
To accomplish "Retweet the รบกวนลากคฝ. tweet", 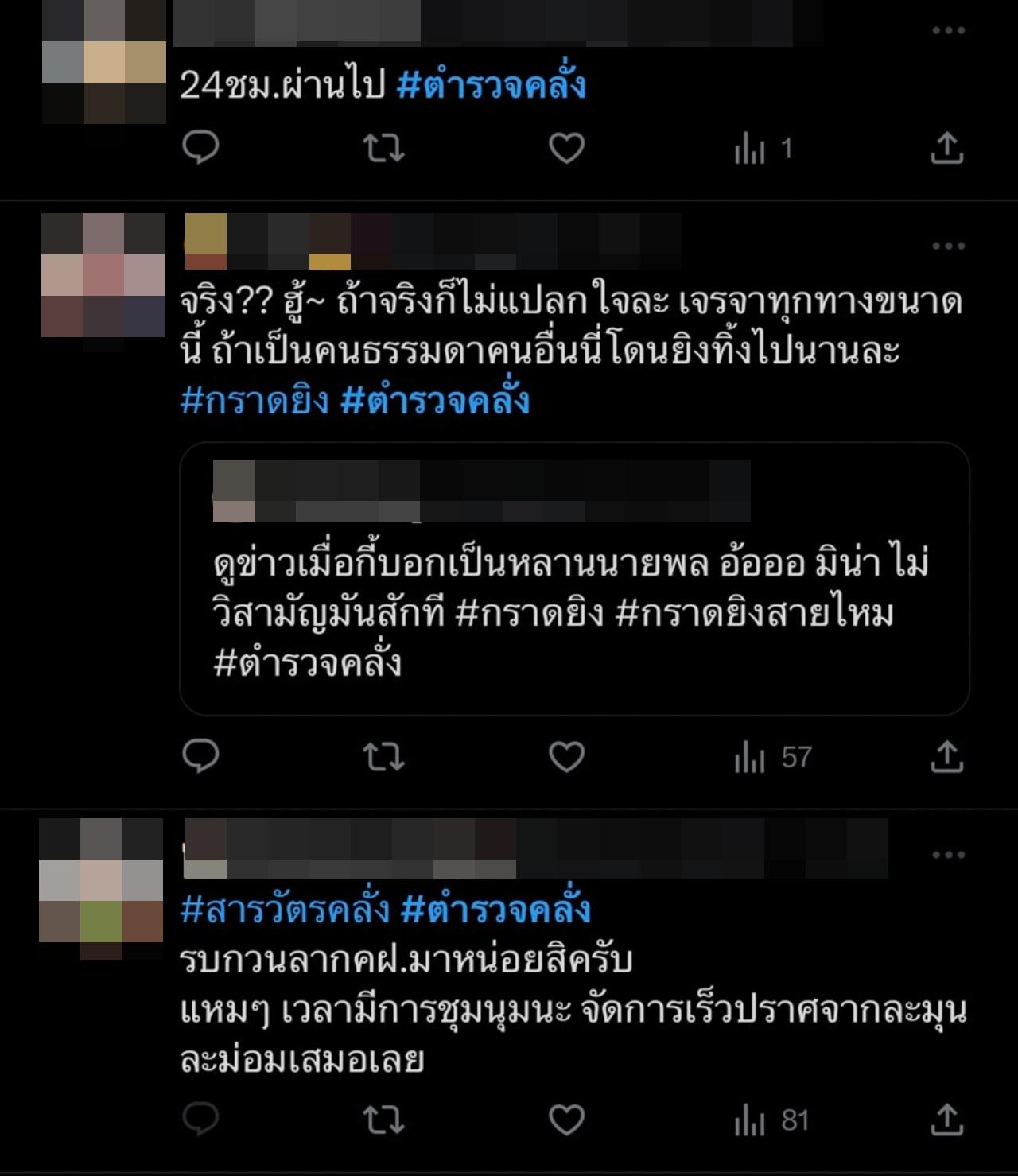I will [383, 1120].
